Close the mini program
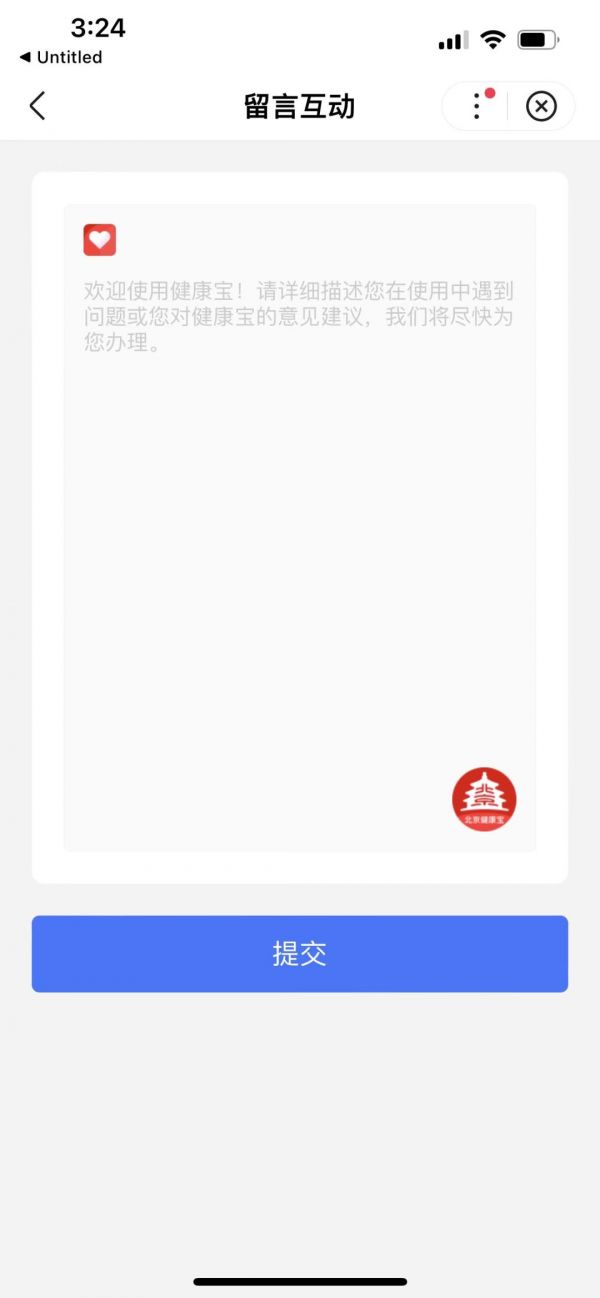The height and width of the screenshot is (1298, 600). point(541,106)
